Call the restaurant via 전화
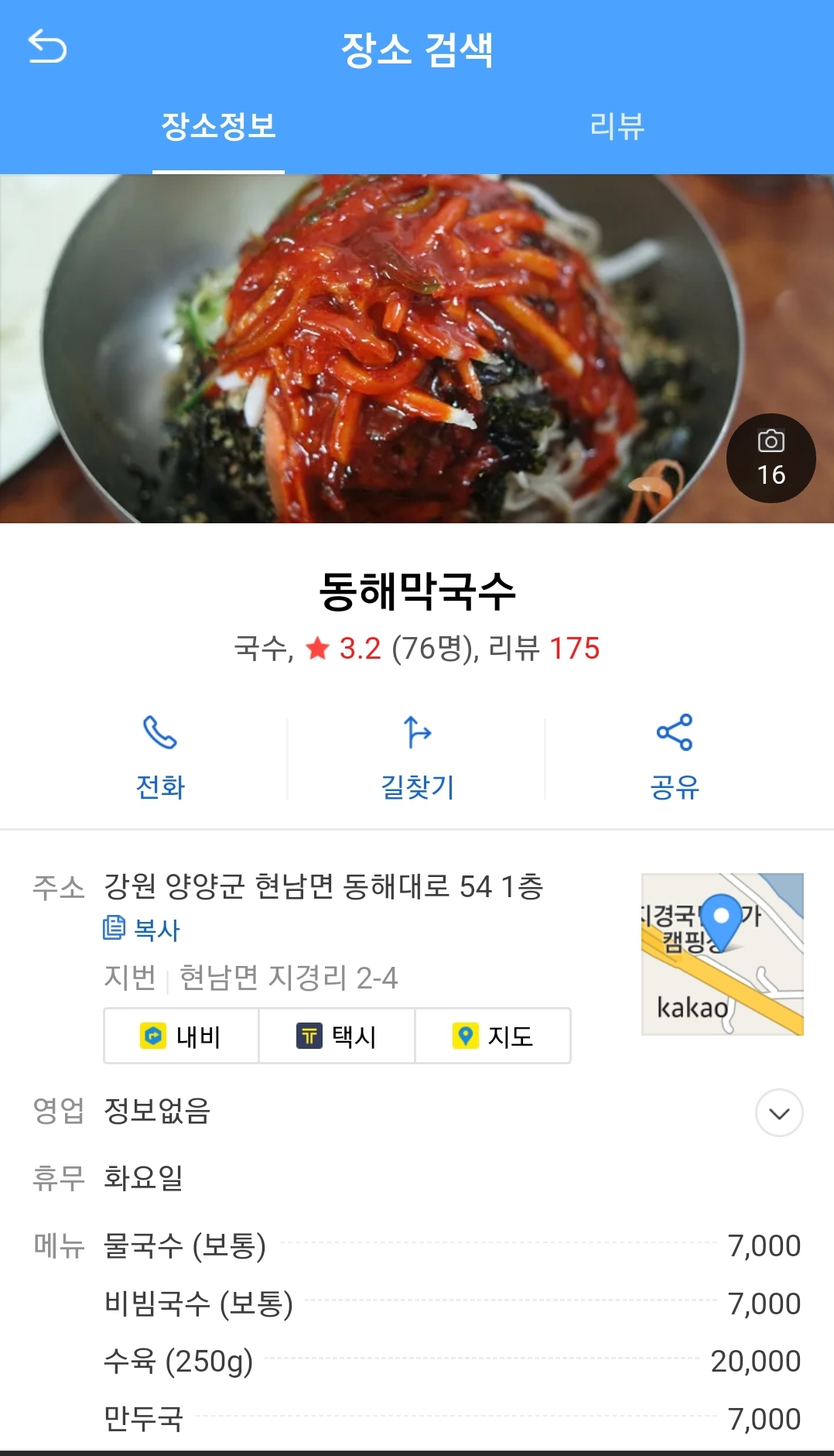The height and width of the screenshot is (1456, 834). pyautogui.click(x=160, y=758)
